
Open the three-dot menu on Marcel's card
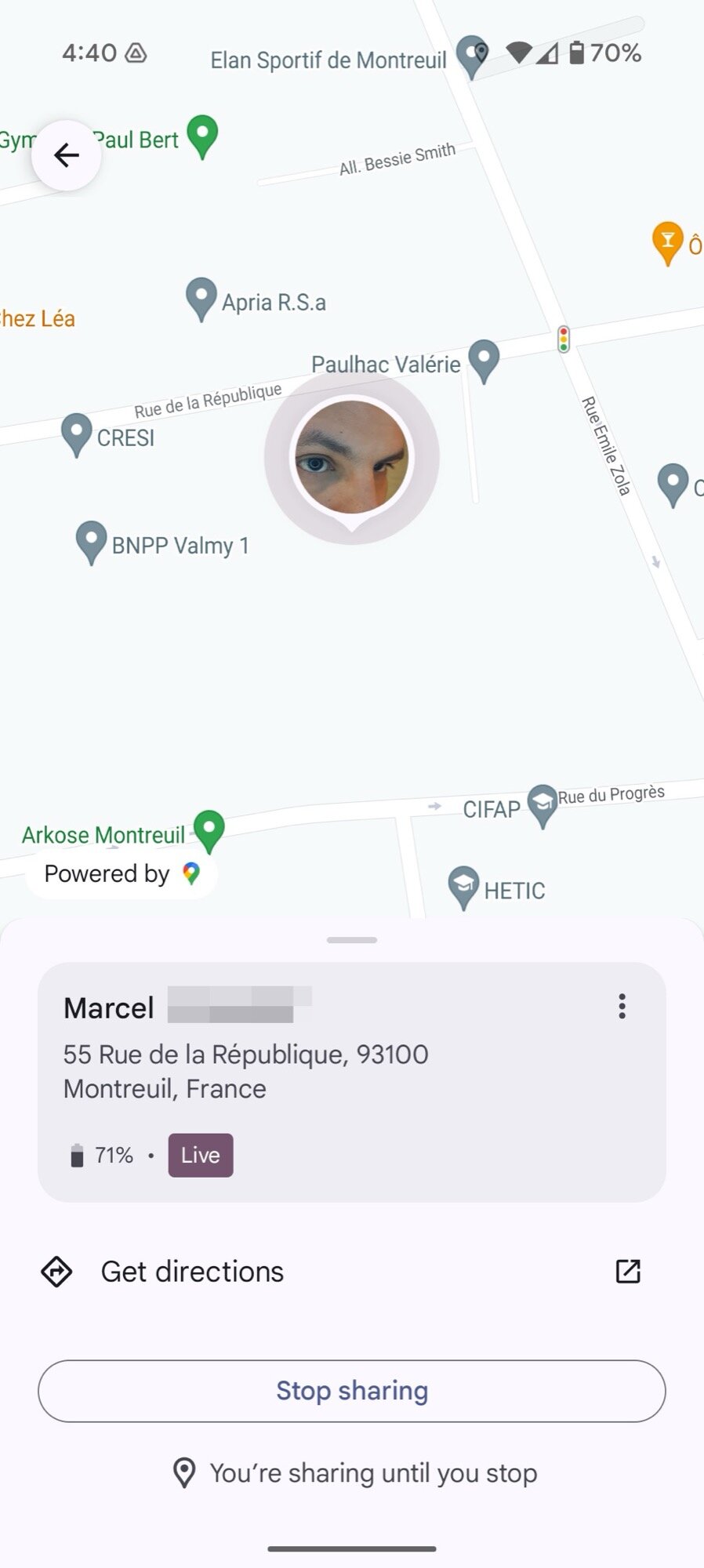coord(622,1006)
